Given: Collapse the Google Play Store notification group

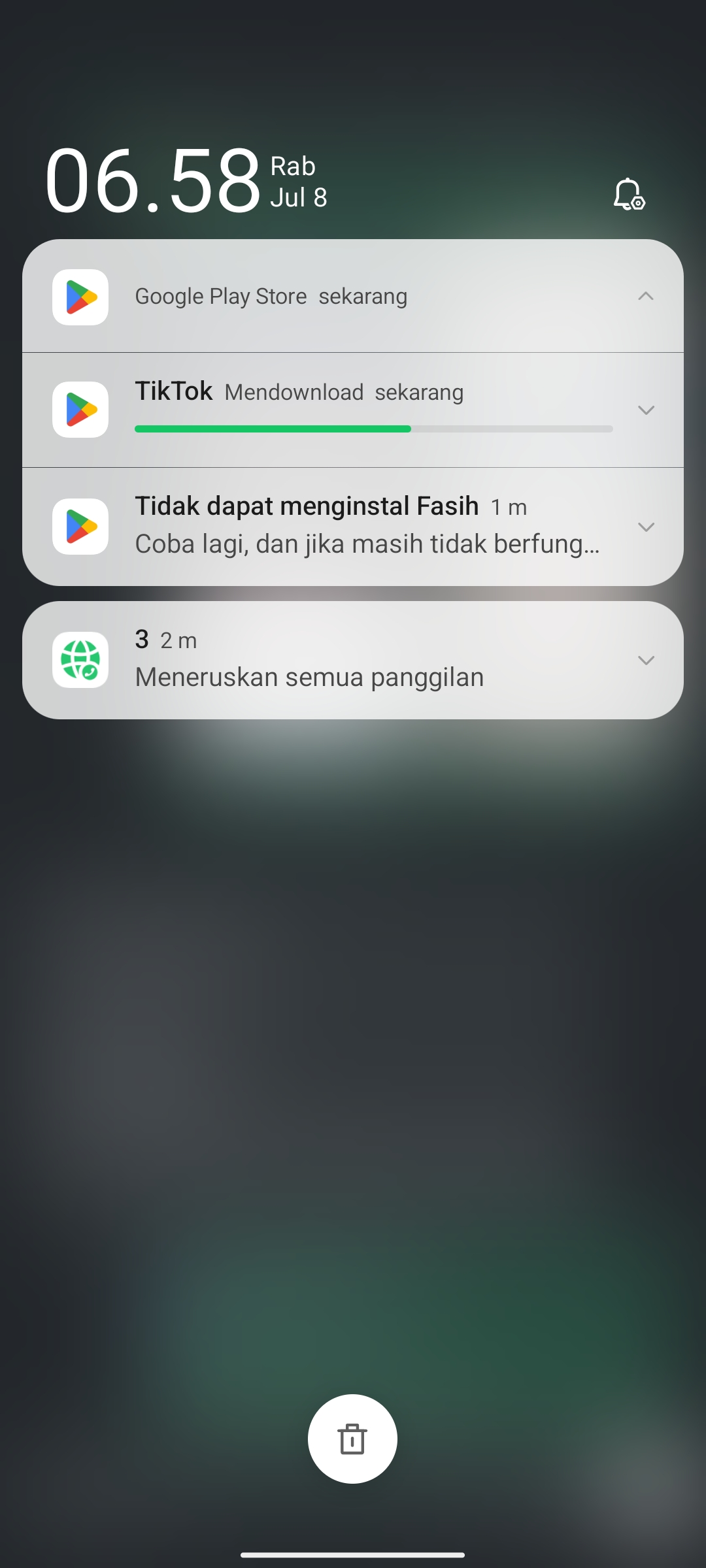Looking at the screenshot, I should pos(646,296).
